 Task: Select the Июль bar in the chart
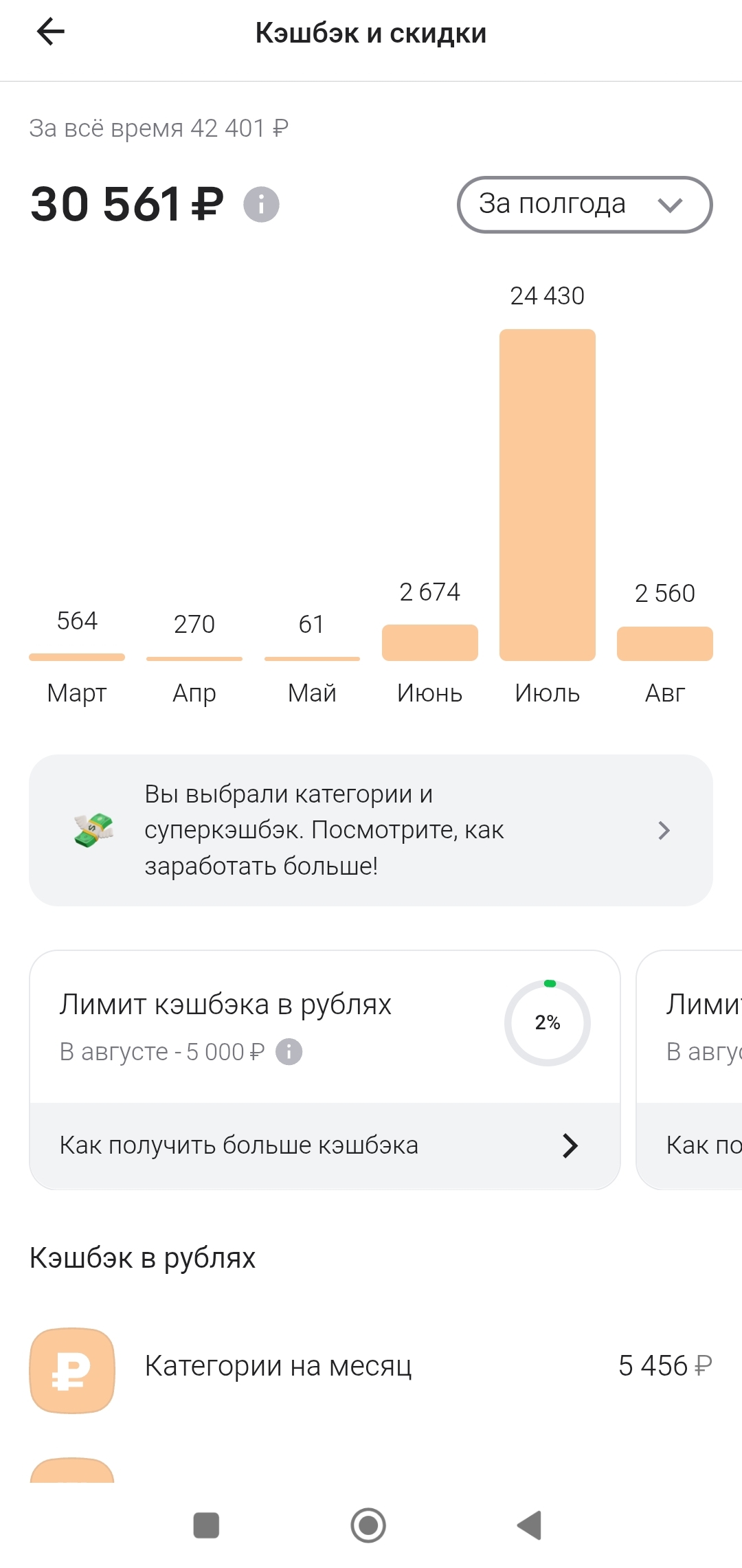pos(547,495)
